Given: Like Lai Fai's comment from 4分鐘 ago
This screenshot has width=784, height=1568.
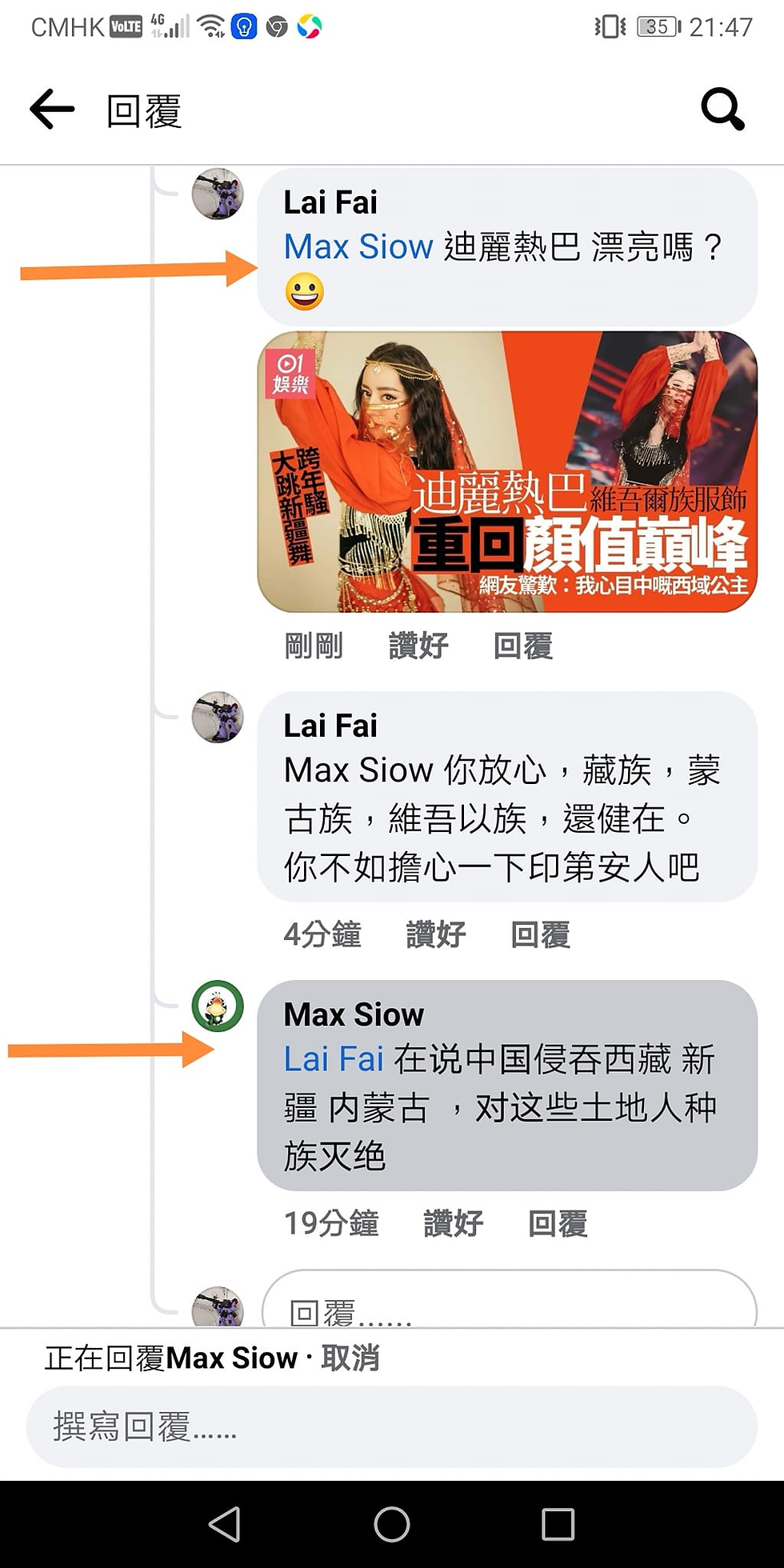Looking at the screenshot, I should 436,934.
